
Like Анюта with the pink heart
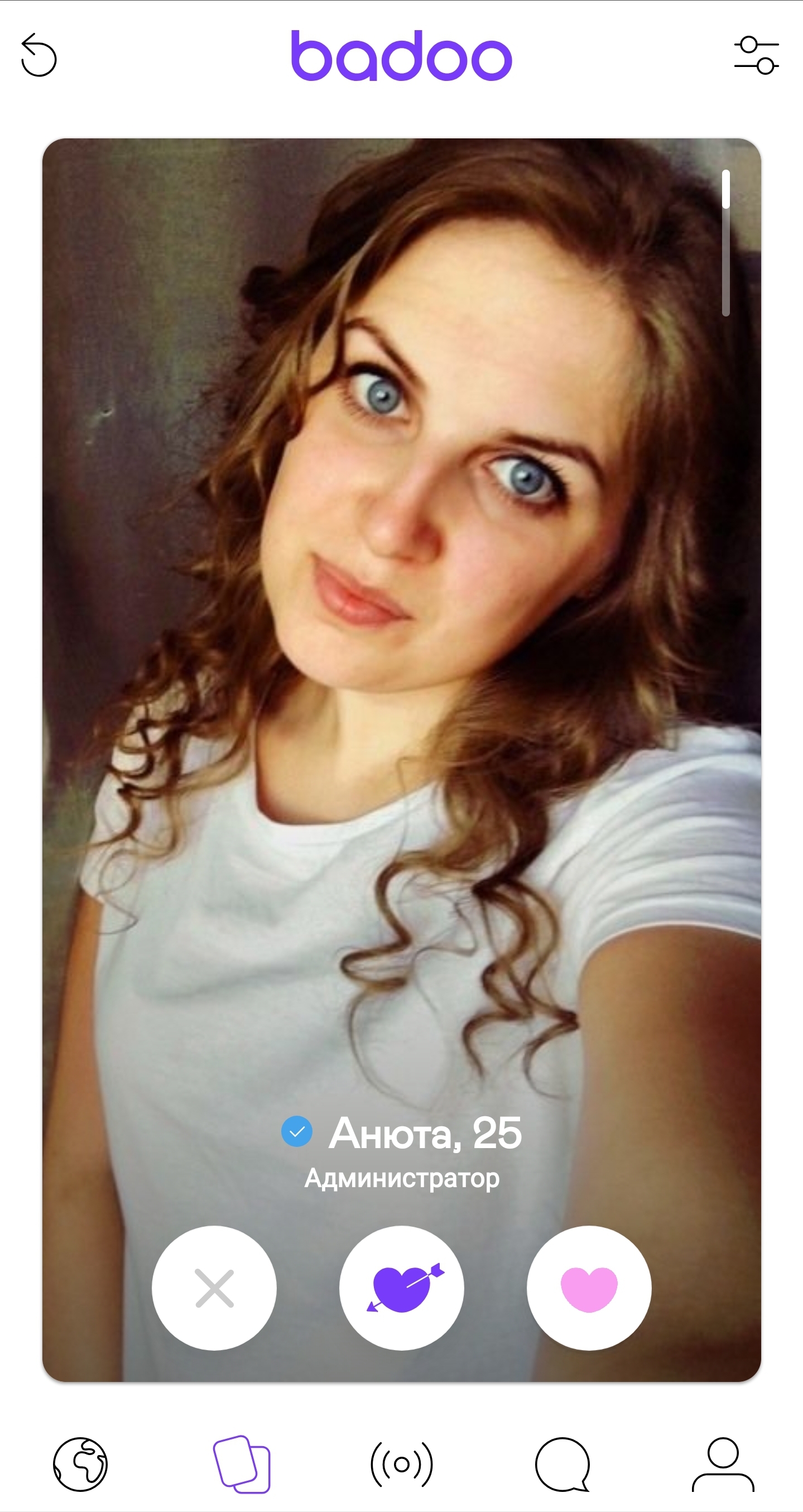click(589, 1288)
